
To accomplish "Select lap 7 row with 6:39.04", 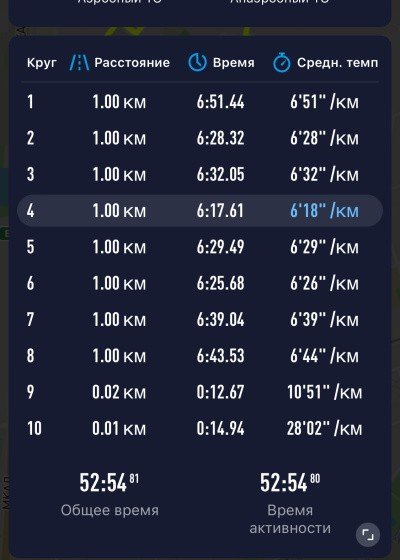I will 200,319.
